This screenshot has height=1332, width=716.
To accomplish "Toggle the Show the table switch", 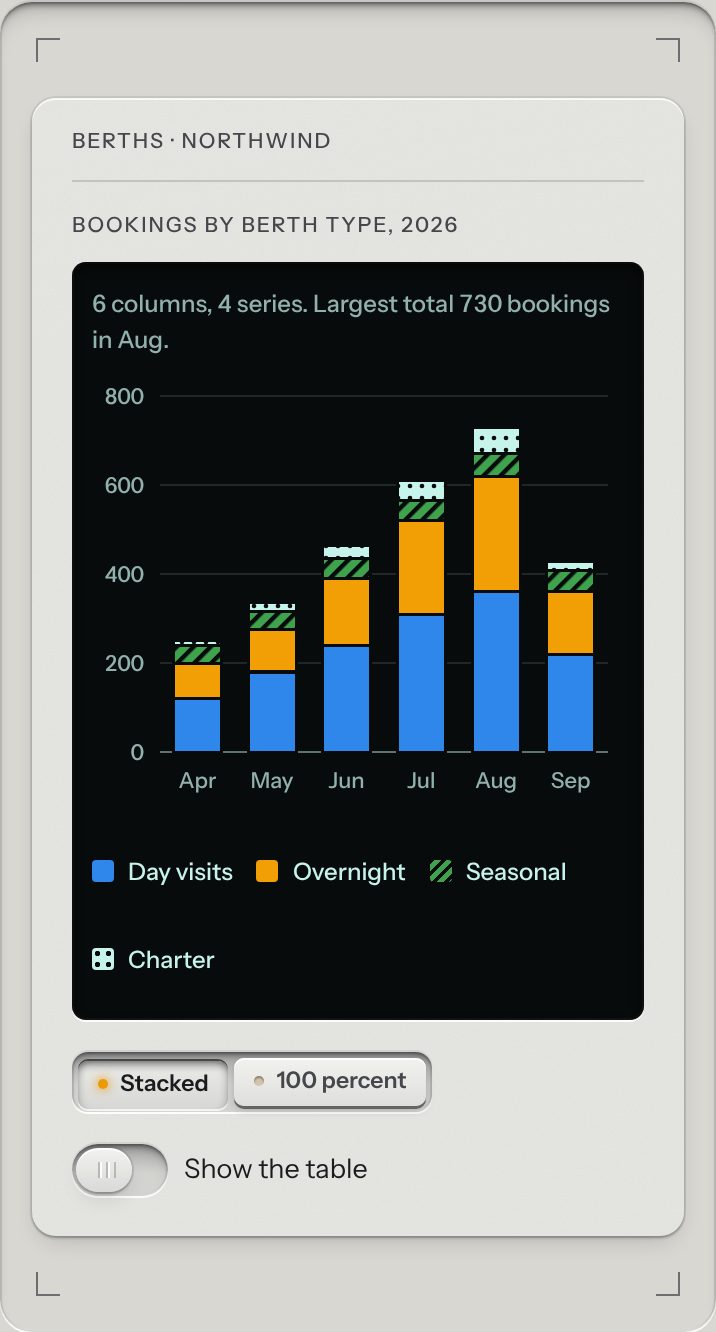I will click(x=120, y=1169).
